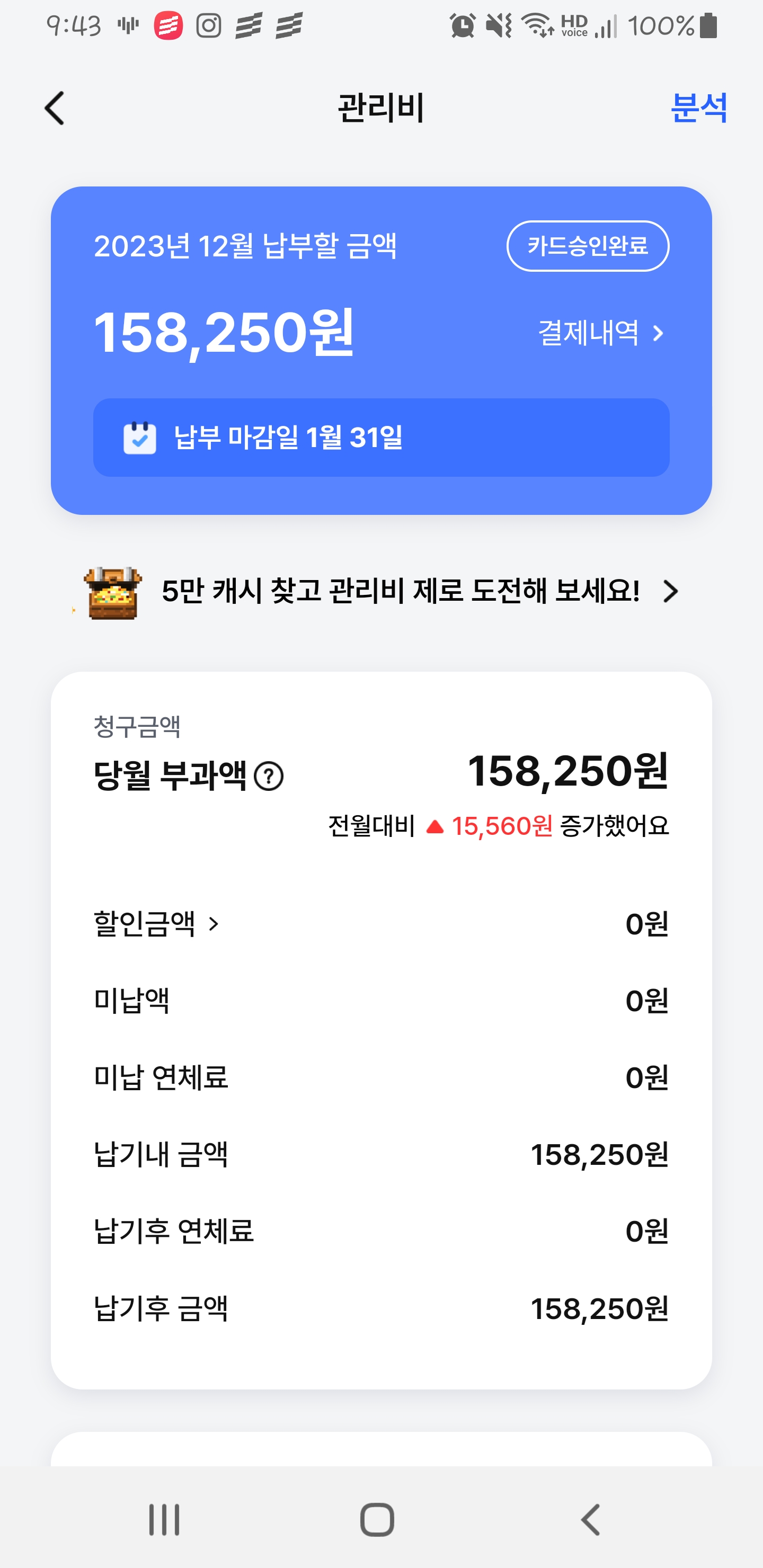Go back using the header arrow
The image size is (763, 1568).
(x=55, y=109)
